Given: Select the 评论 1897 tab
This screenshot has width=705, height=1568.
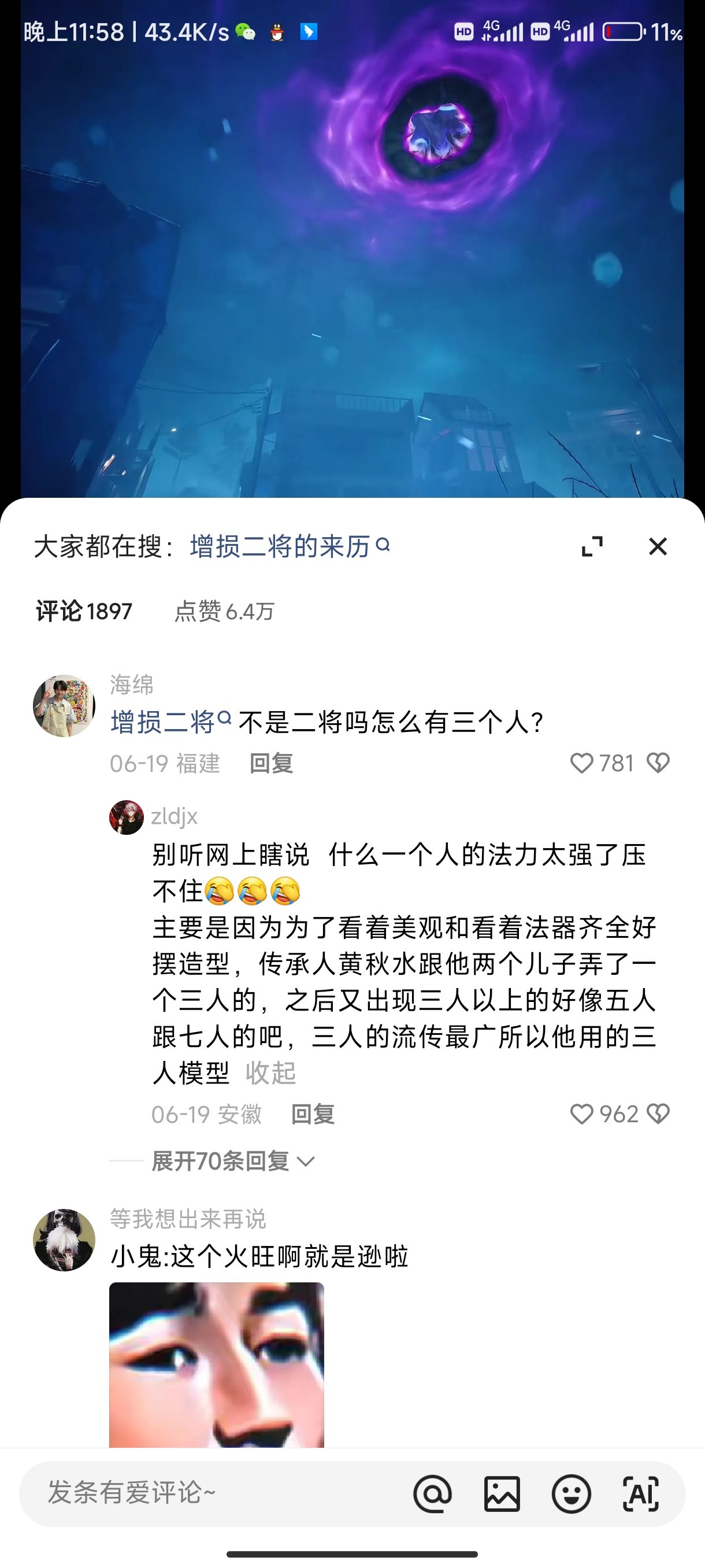Looking at the screenshot, I should tap(84, 611).
